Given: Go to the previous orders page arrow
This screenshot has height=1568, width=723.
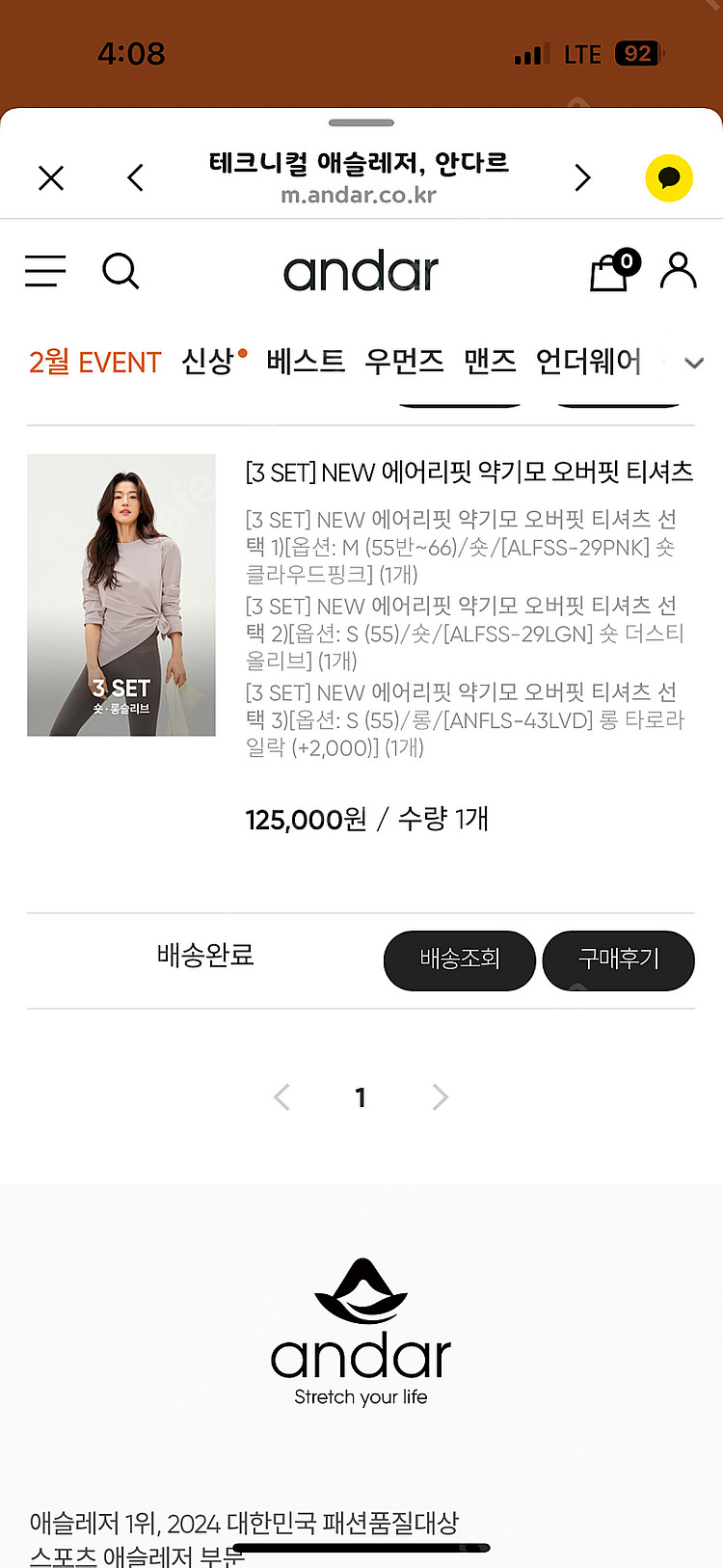Looking at the screenshot, I should pyautogui.click(x=281, y=1097).
